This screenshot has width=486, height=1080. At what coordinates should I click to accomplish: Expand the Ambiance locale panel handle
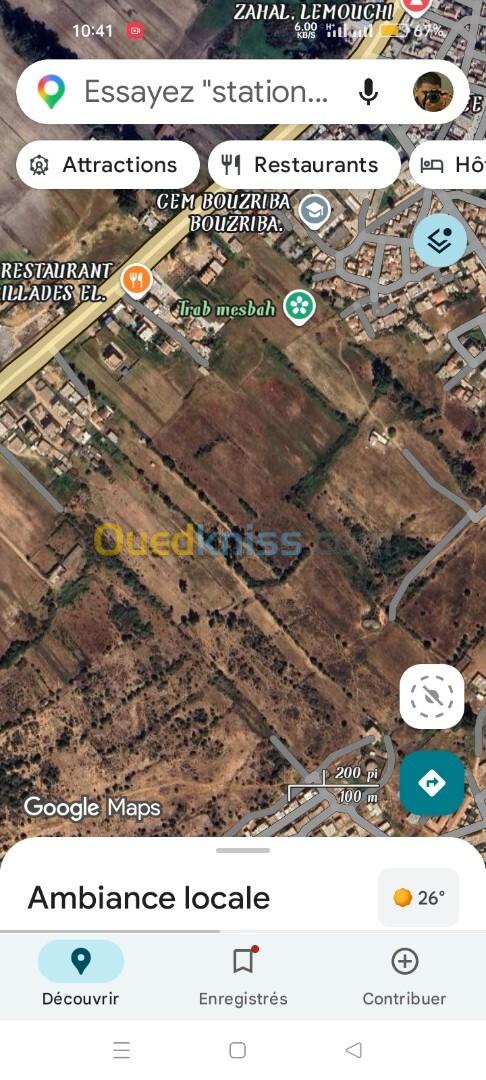243,851
